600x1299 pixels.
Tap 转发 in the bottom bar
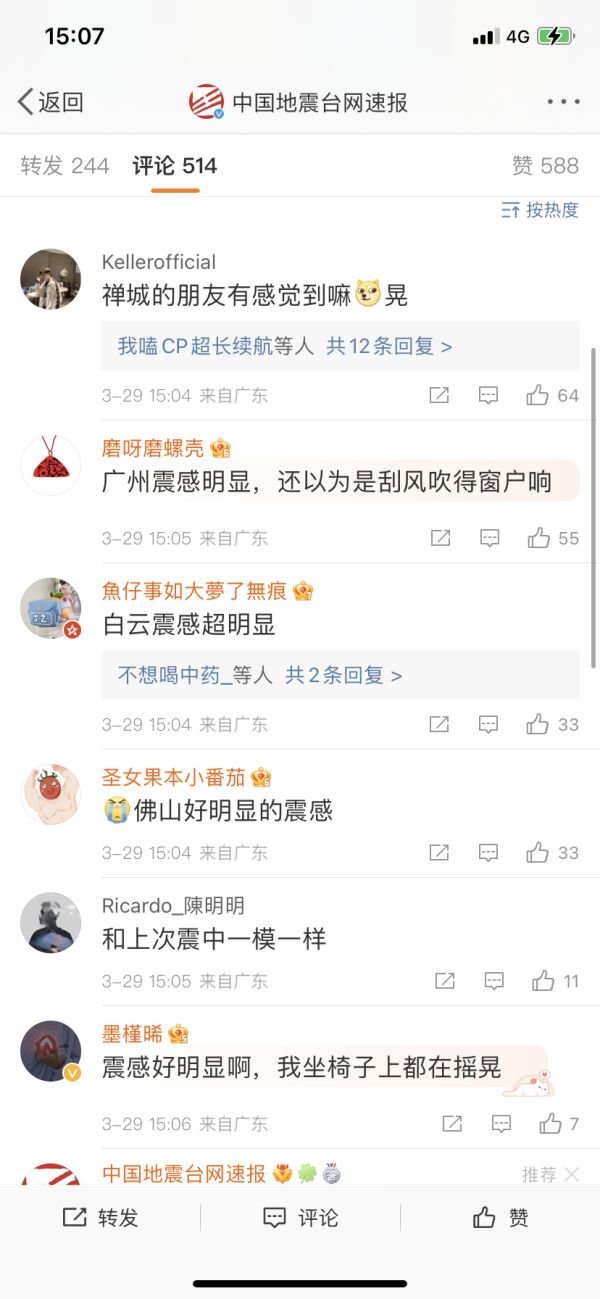100,1217
